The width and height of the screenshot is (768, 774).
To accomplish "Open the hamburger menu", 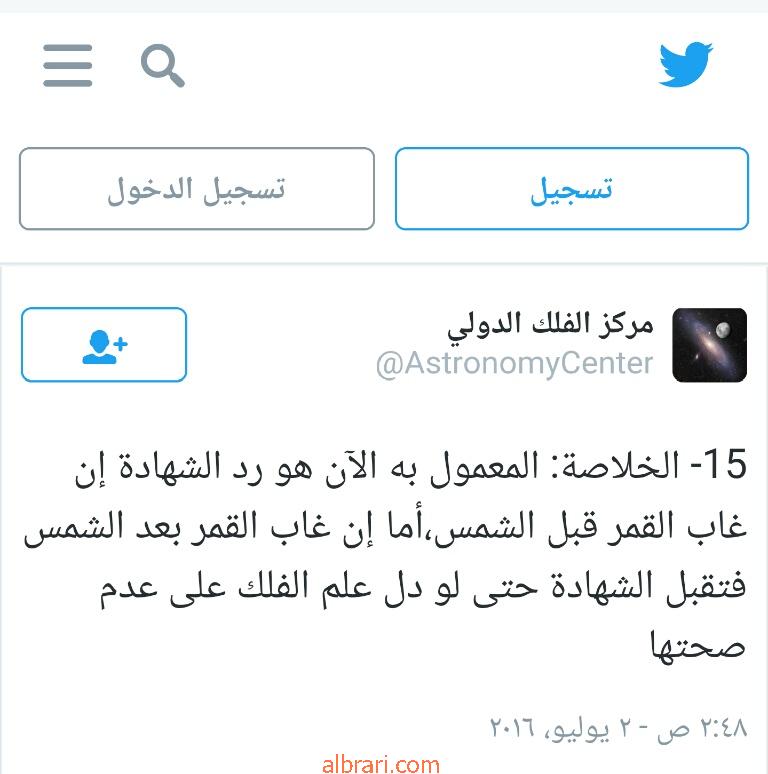I will (68, 66).
